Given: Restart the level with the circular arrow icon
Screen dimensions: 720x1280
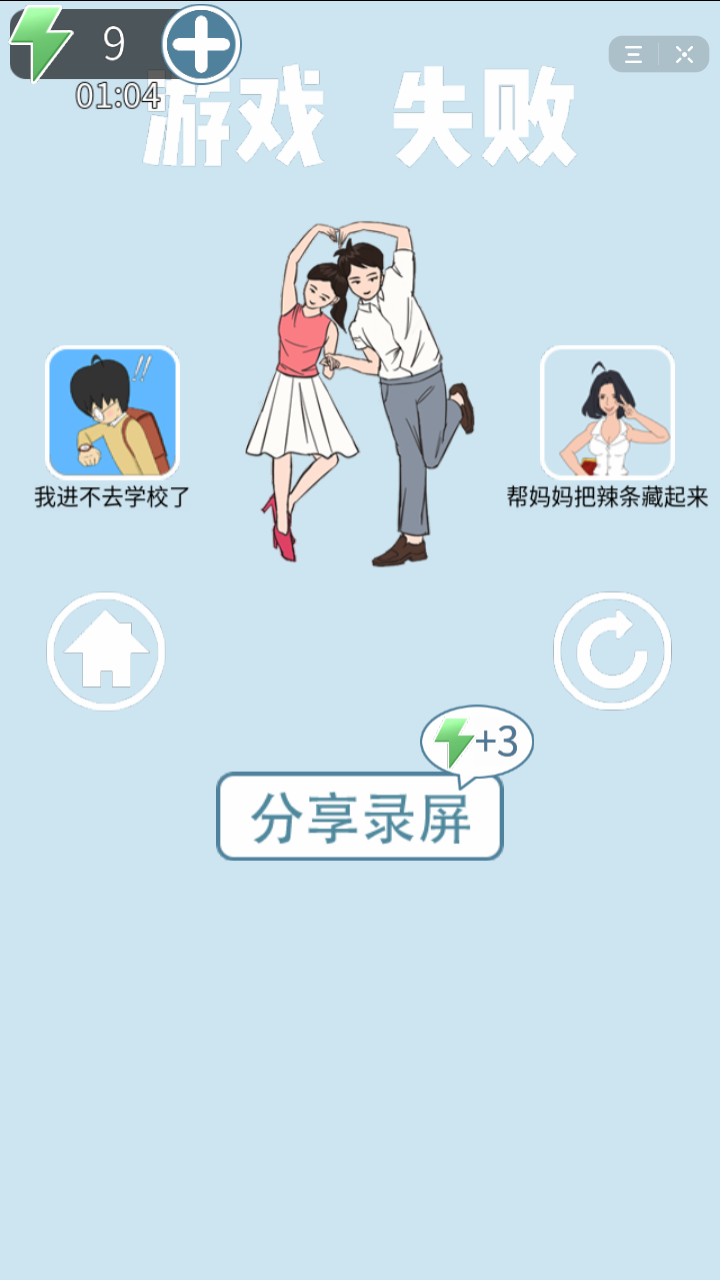Looking at the screenshot, I should coord(612,650).
